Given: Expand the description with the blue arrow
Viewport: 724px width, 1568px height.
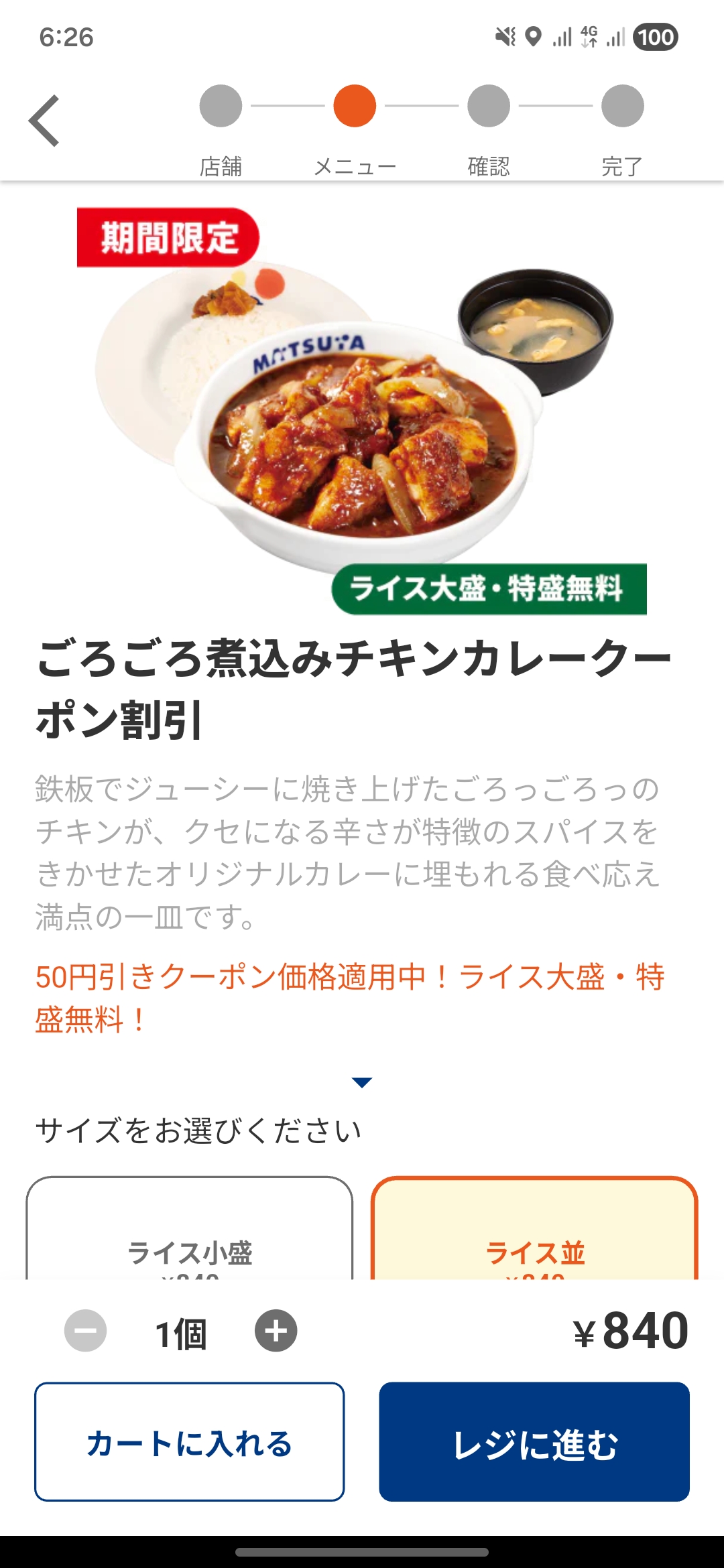Looking at the screenshot, I should pos(361,1082).
